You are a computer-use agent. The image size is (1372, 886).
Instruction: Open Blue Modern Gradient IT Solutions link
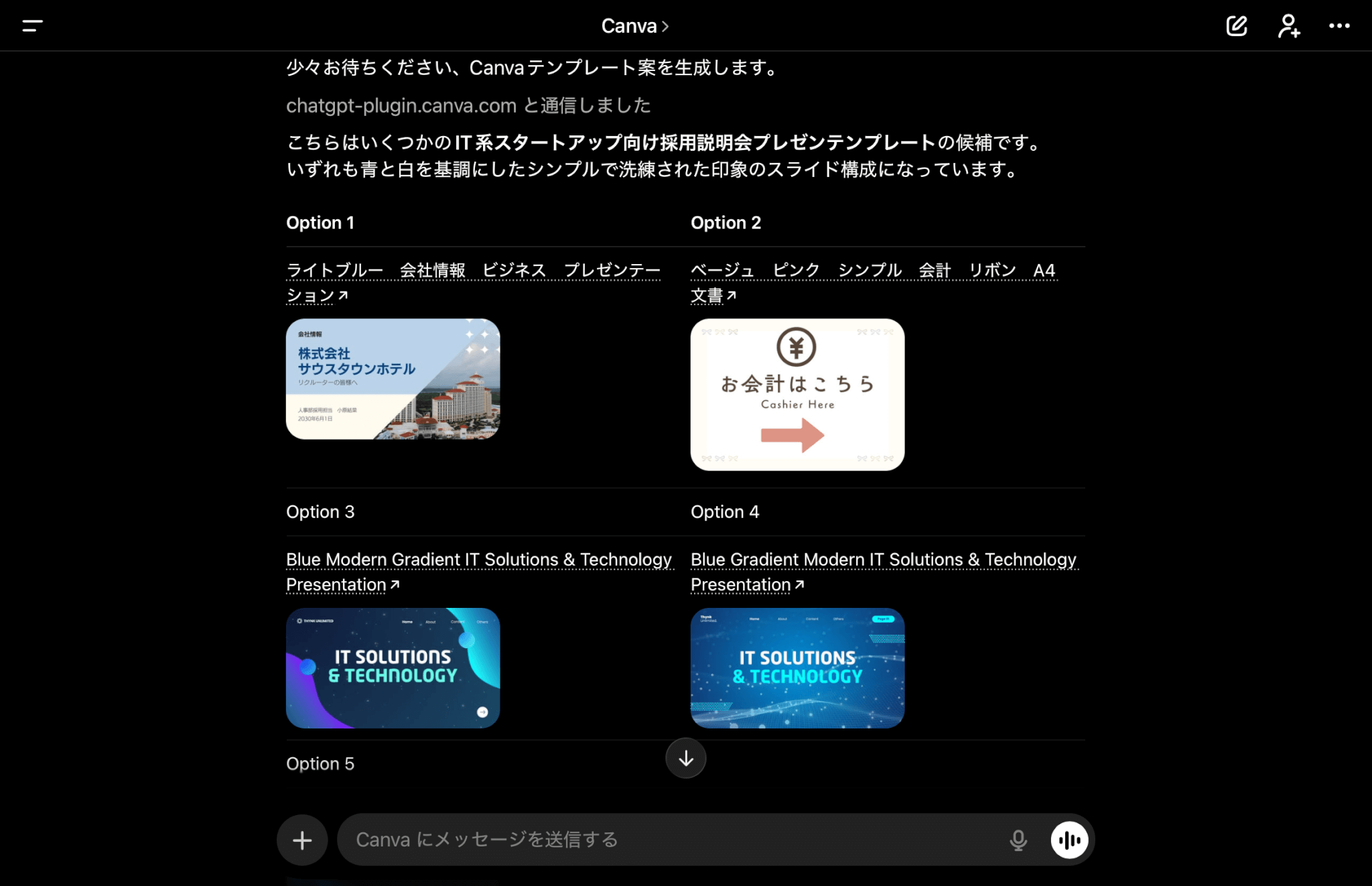[478, 560]
